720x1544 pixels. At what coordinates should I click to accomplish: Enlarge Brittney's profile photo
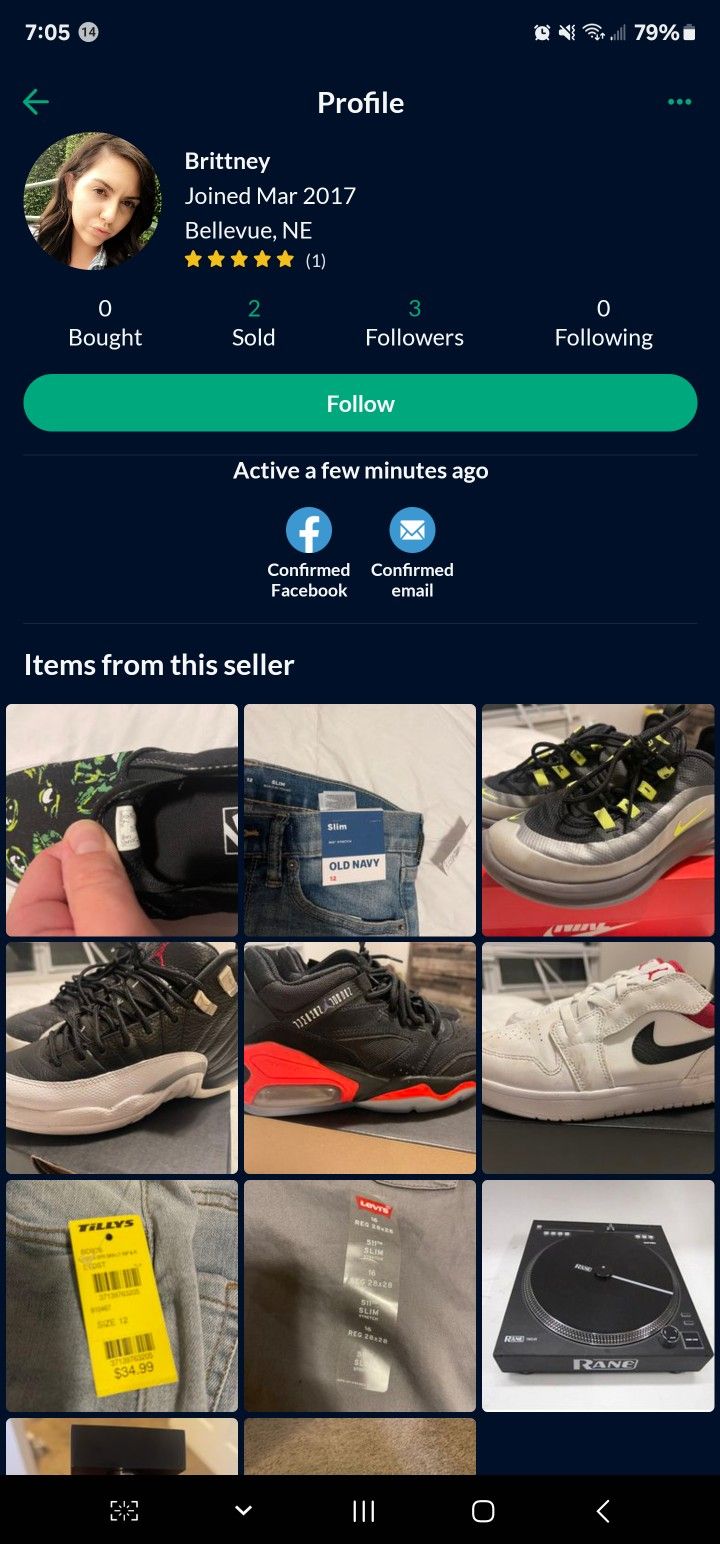92,202
